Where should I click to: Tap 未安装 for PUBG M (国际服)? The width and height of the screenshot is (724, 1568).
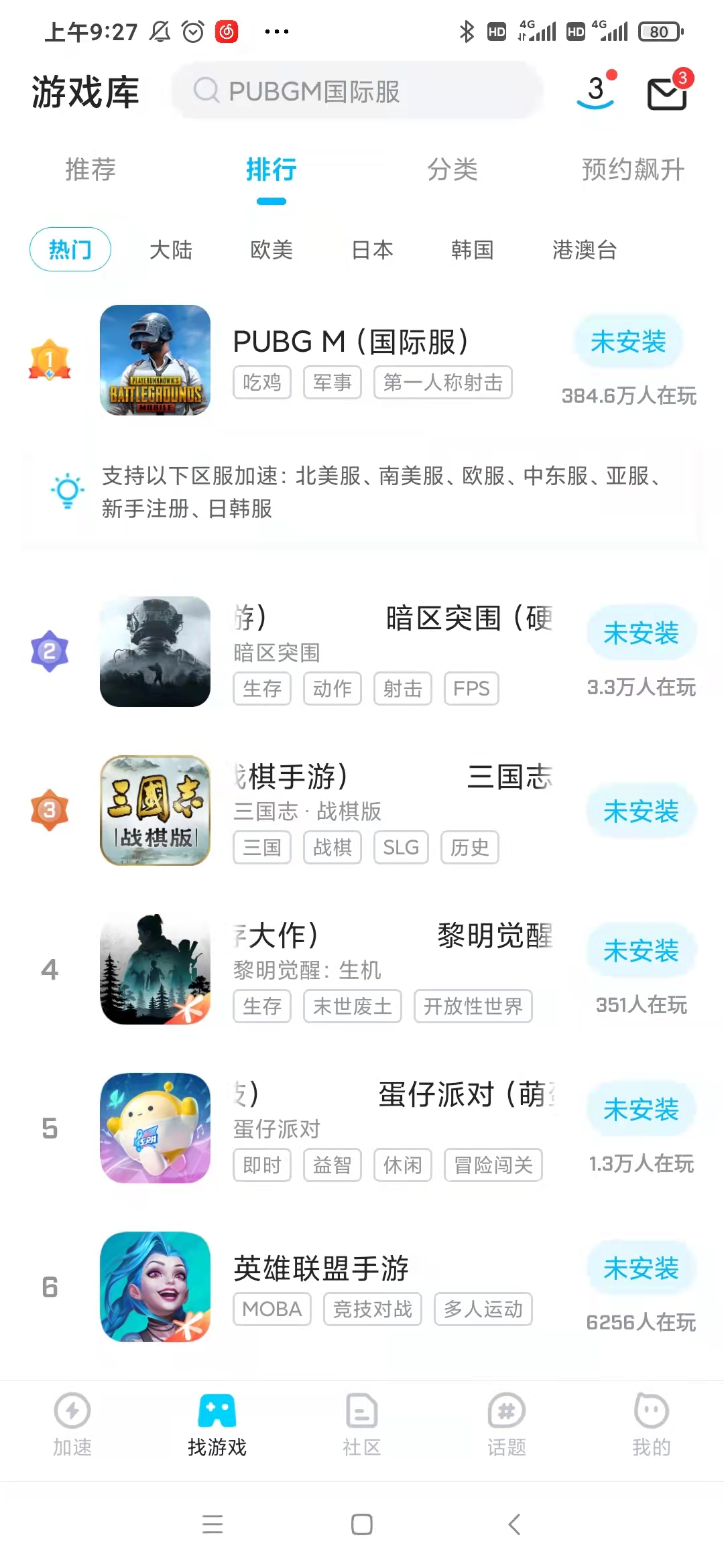tap(628, 342)
